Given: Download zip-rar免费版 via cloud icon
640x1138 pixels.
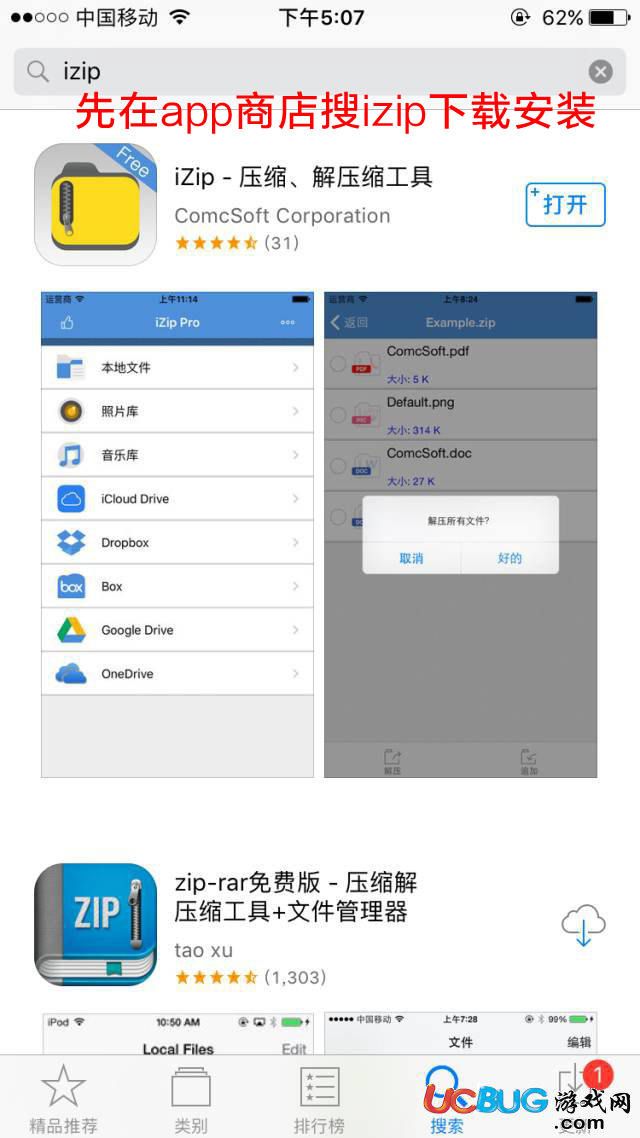Looking at the screenshot, I should click(583, 926).
